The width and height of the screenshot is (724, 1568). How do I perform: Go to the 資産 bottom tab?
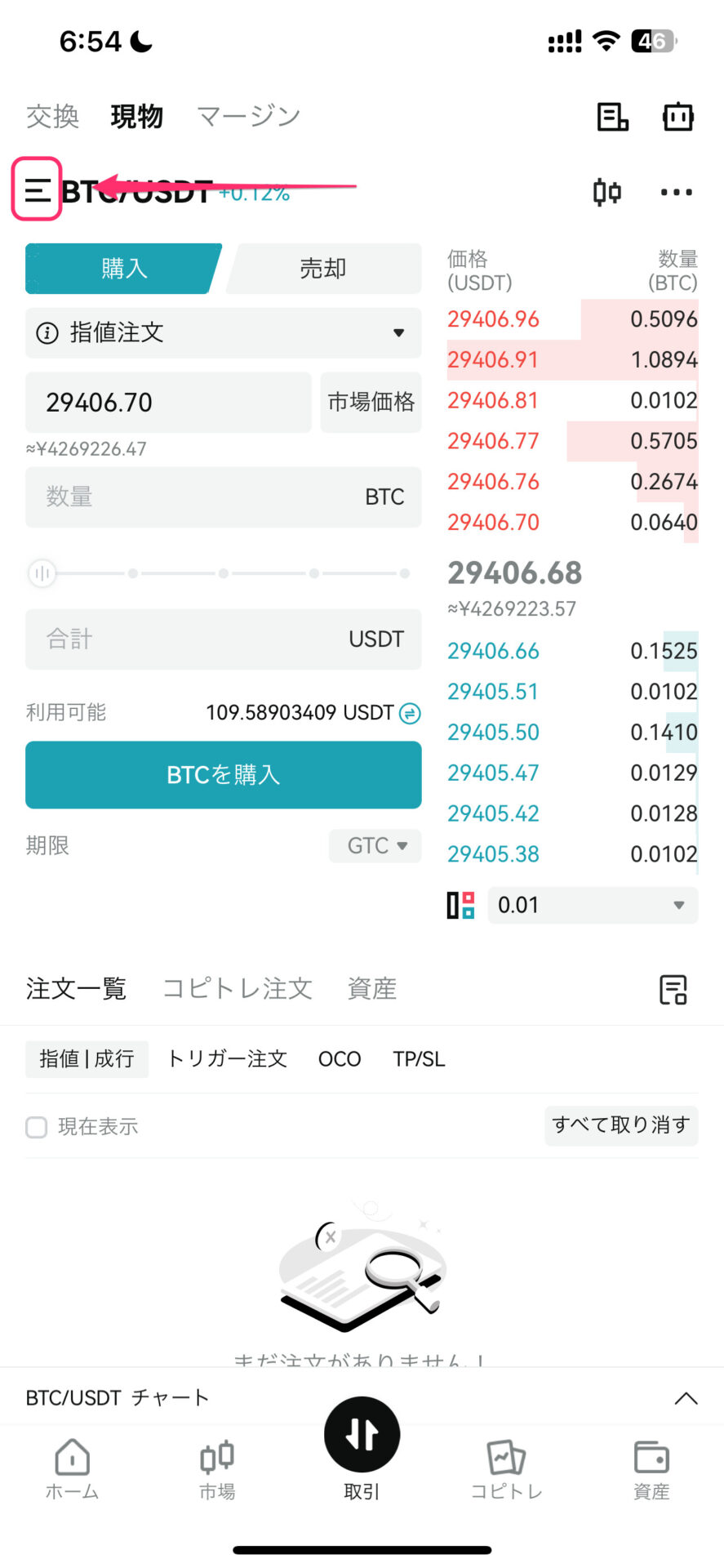coord(651,1470)
